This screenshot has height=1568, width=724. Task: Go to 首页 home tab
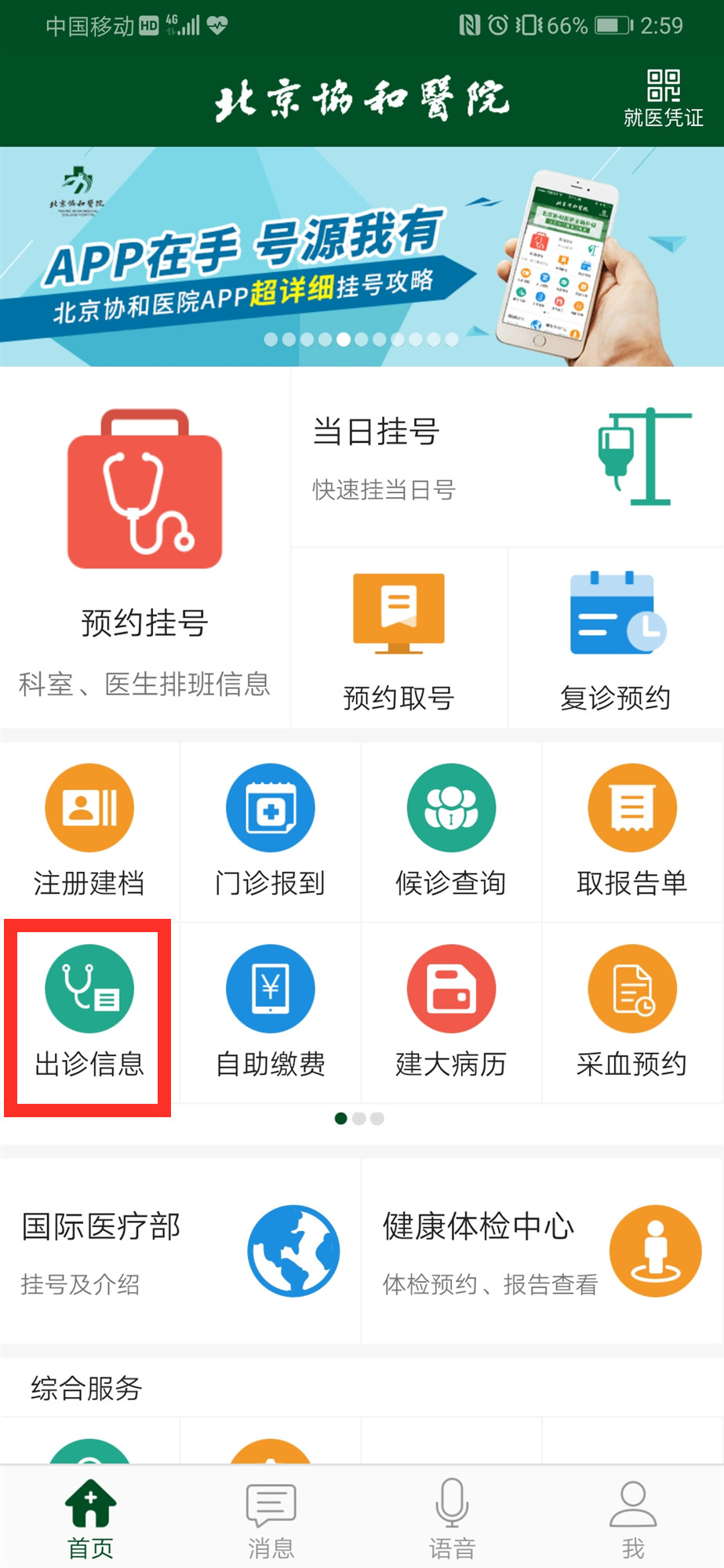coord(90,1519)
